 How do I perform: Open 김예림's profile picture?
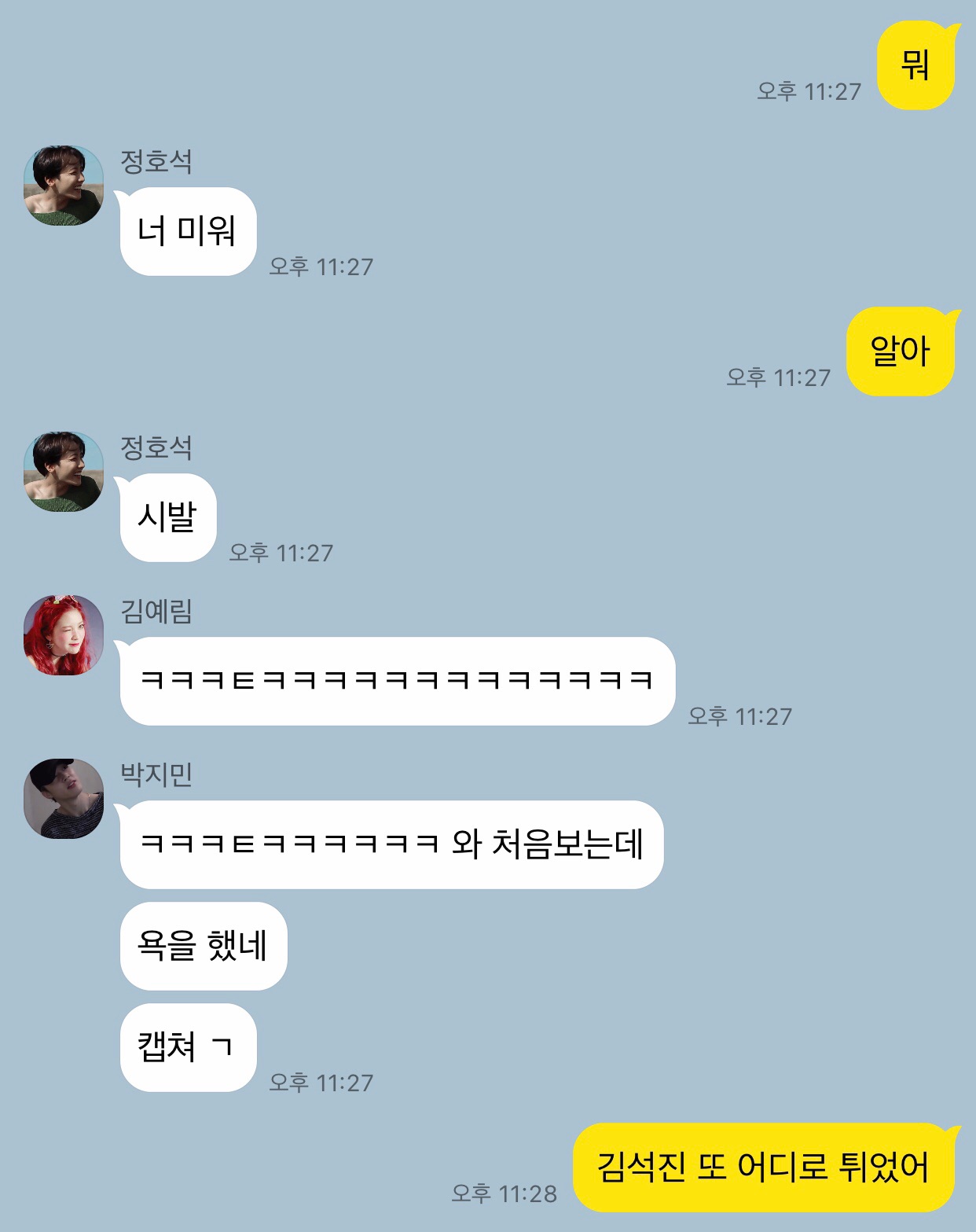point(64,635)
